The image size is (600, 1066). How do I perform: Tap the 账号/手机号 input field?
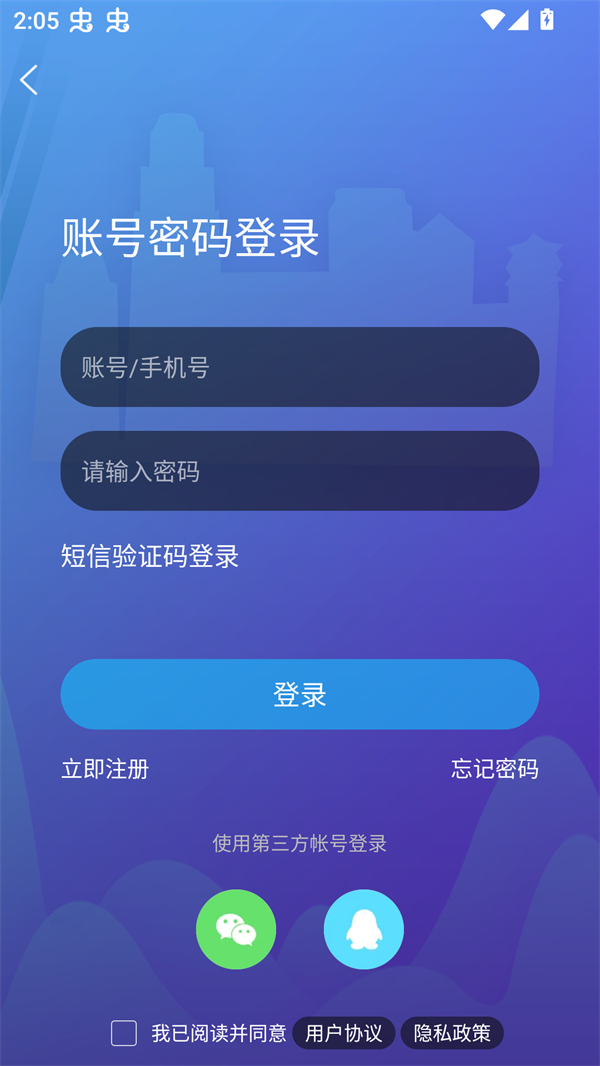[x=300, y=367]
